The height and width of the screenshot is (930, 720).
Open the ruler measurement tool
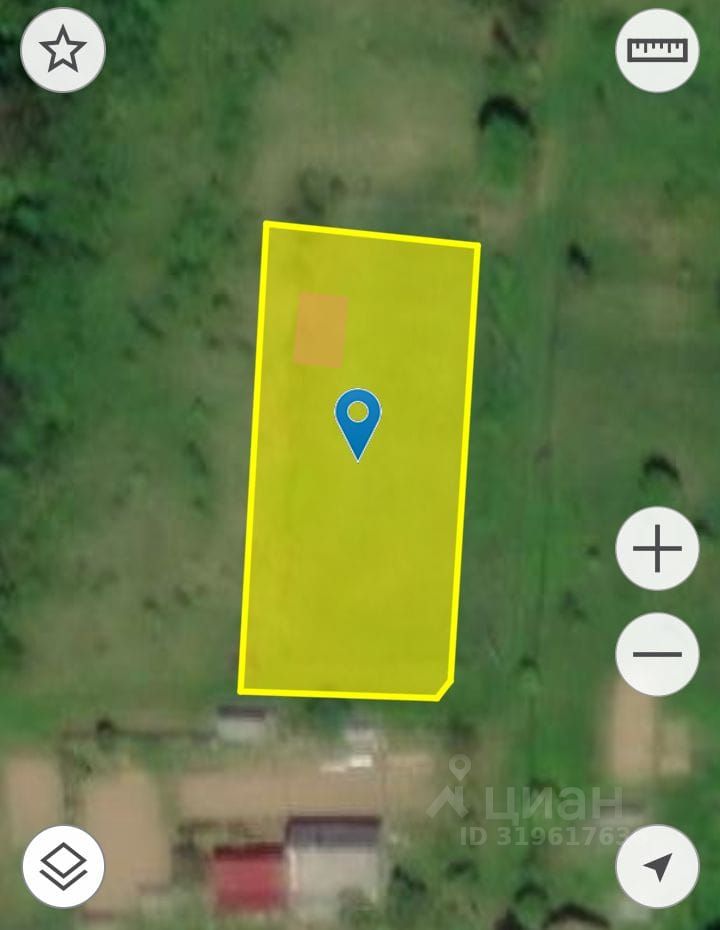[x=657, y=50]
